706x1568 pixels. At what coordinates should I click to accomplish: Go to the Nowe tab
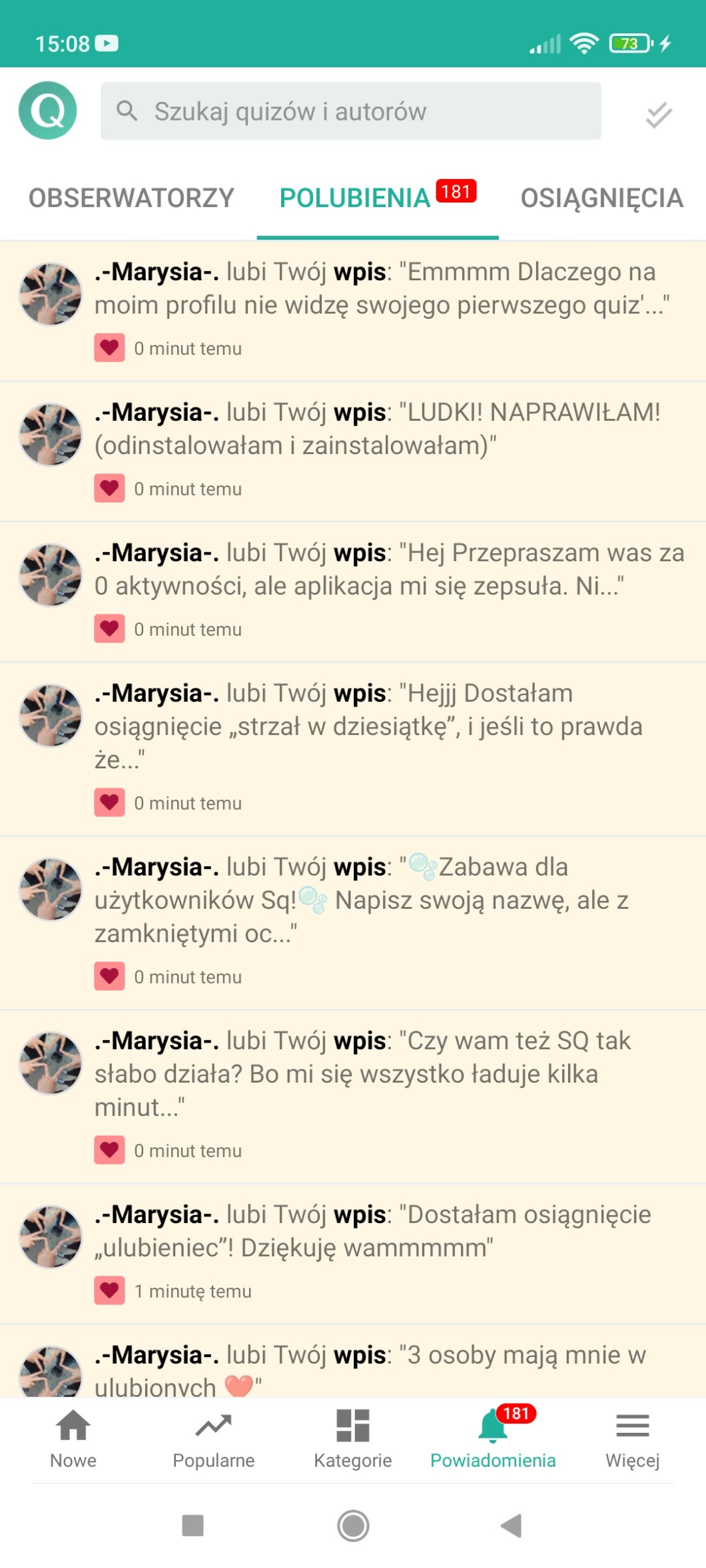click(x=73, y=1439)
